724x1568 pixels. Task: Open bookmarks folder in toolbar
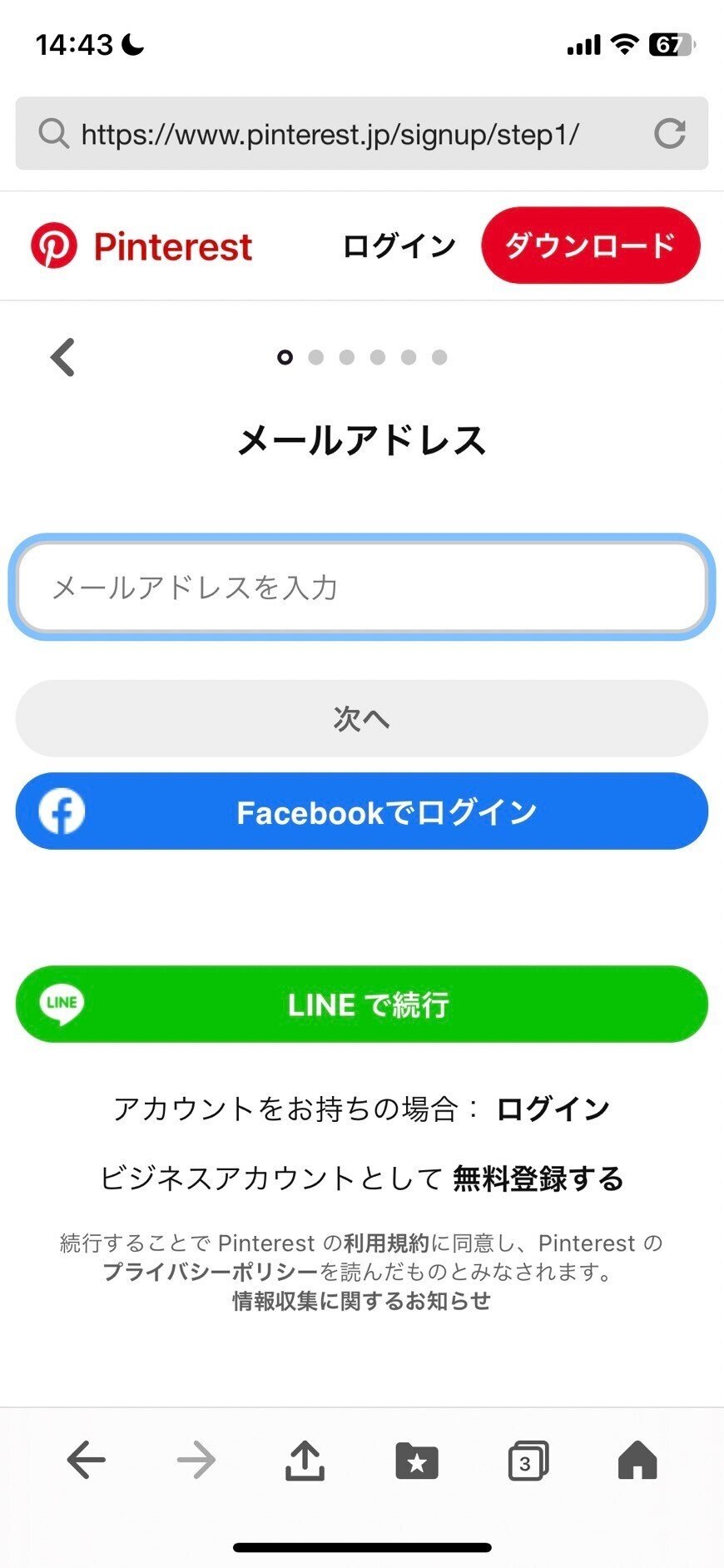pyautogui.click(x=416, y=1461)
